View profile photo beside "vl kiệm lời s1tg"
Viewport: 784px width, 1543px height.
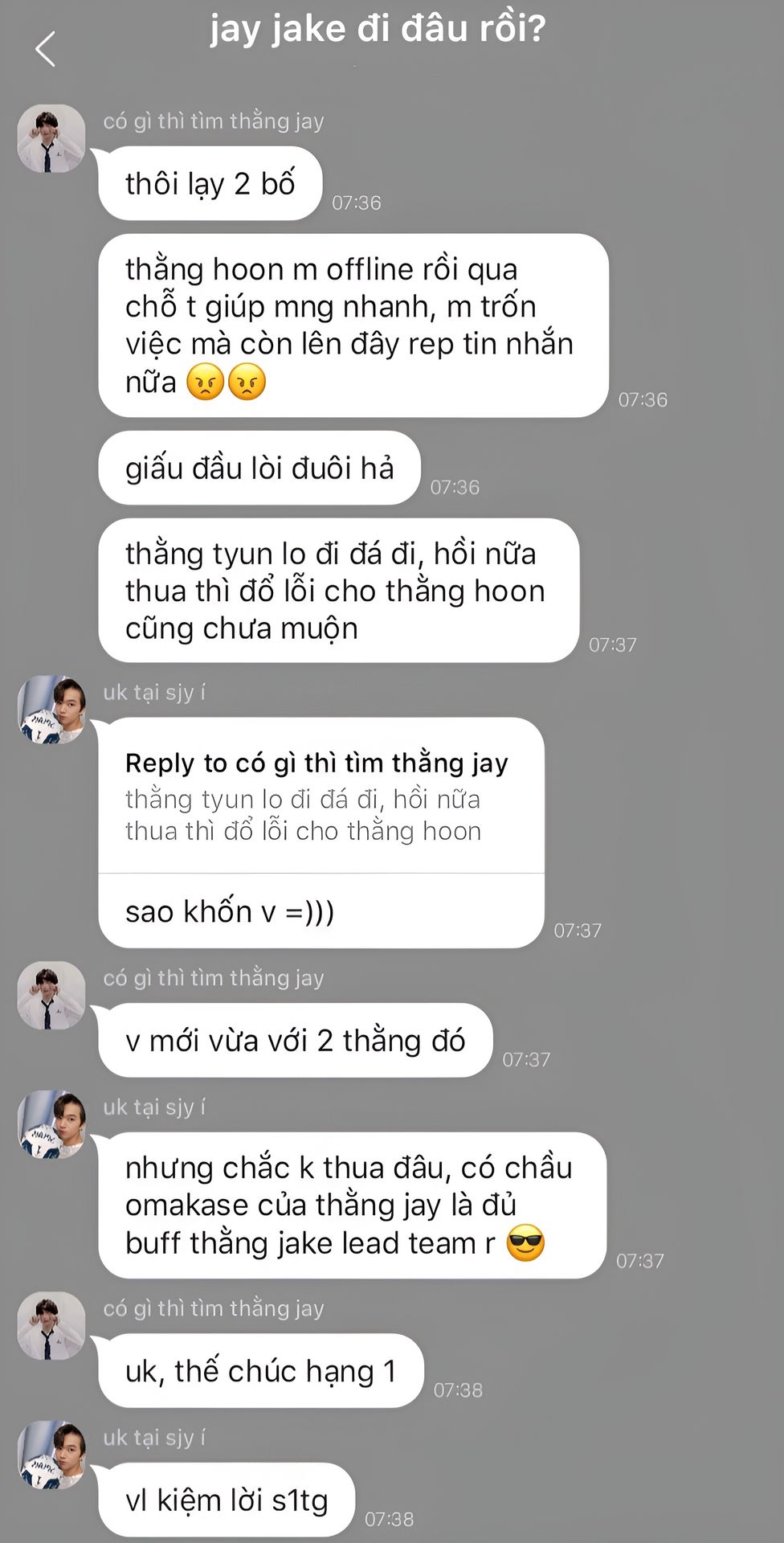pos(51,1455)
